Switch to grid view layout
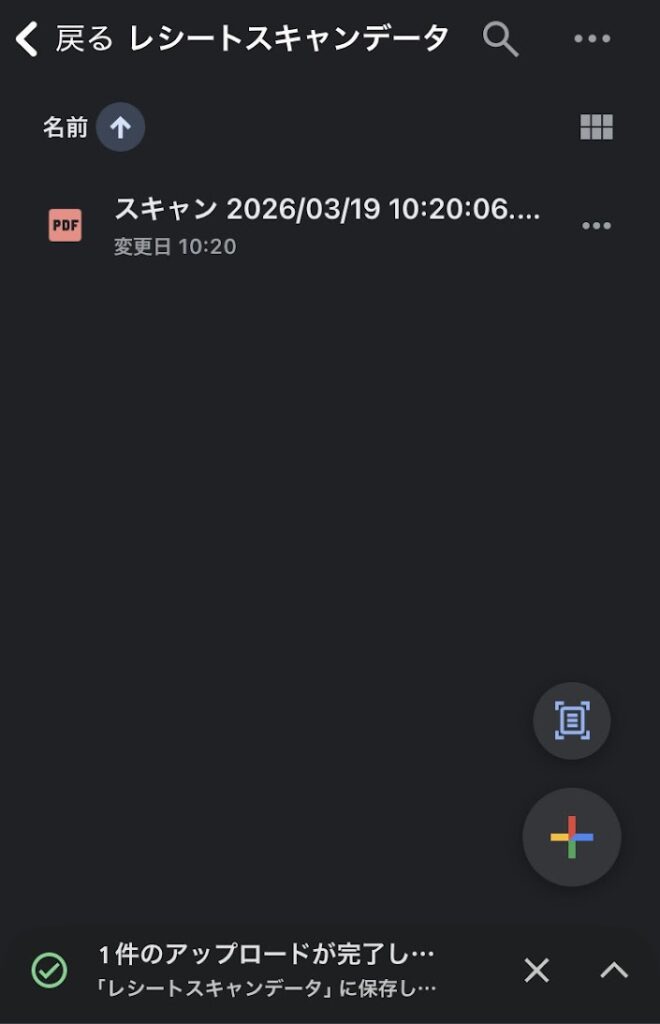Viewport: 660px width, 1024px height. 596,128
